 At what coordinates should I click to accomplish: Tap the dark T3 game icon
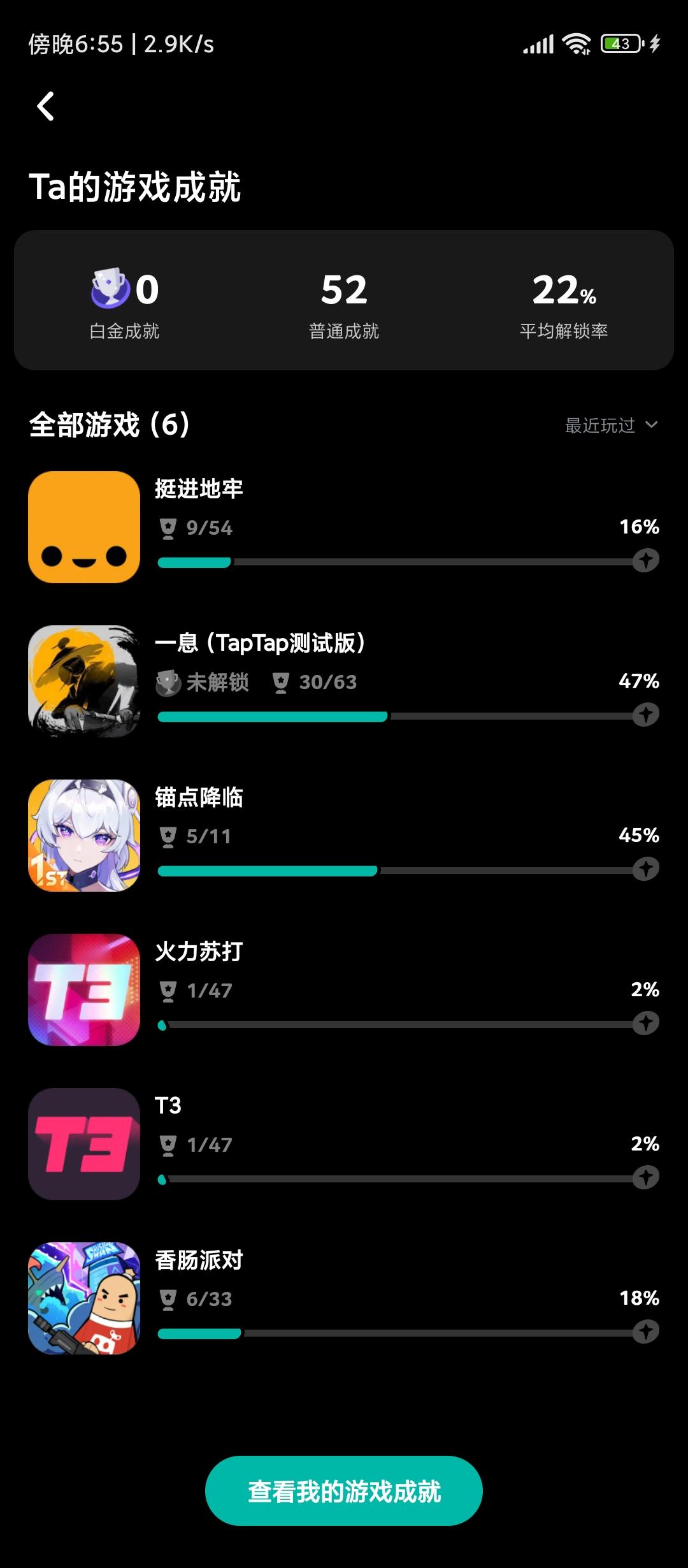pos(83,1144)
